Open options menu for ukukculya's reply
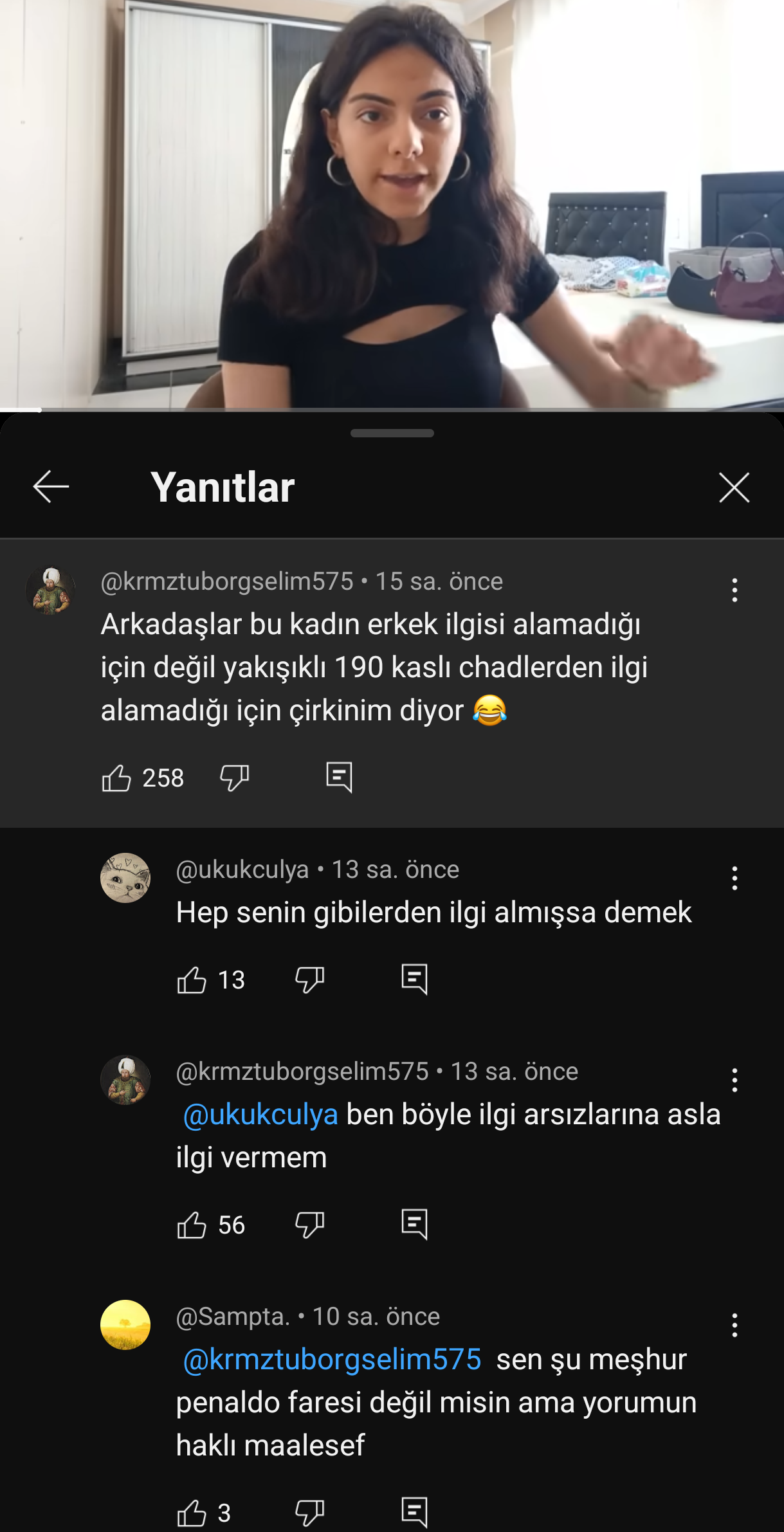 click(734, 878)
